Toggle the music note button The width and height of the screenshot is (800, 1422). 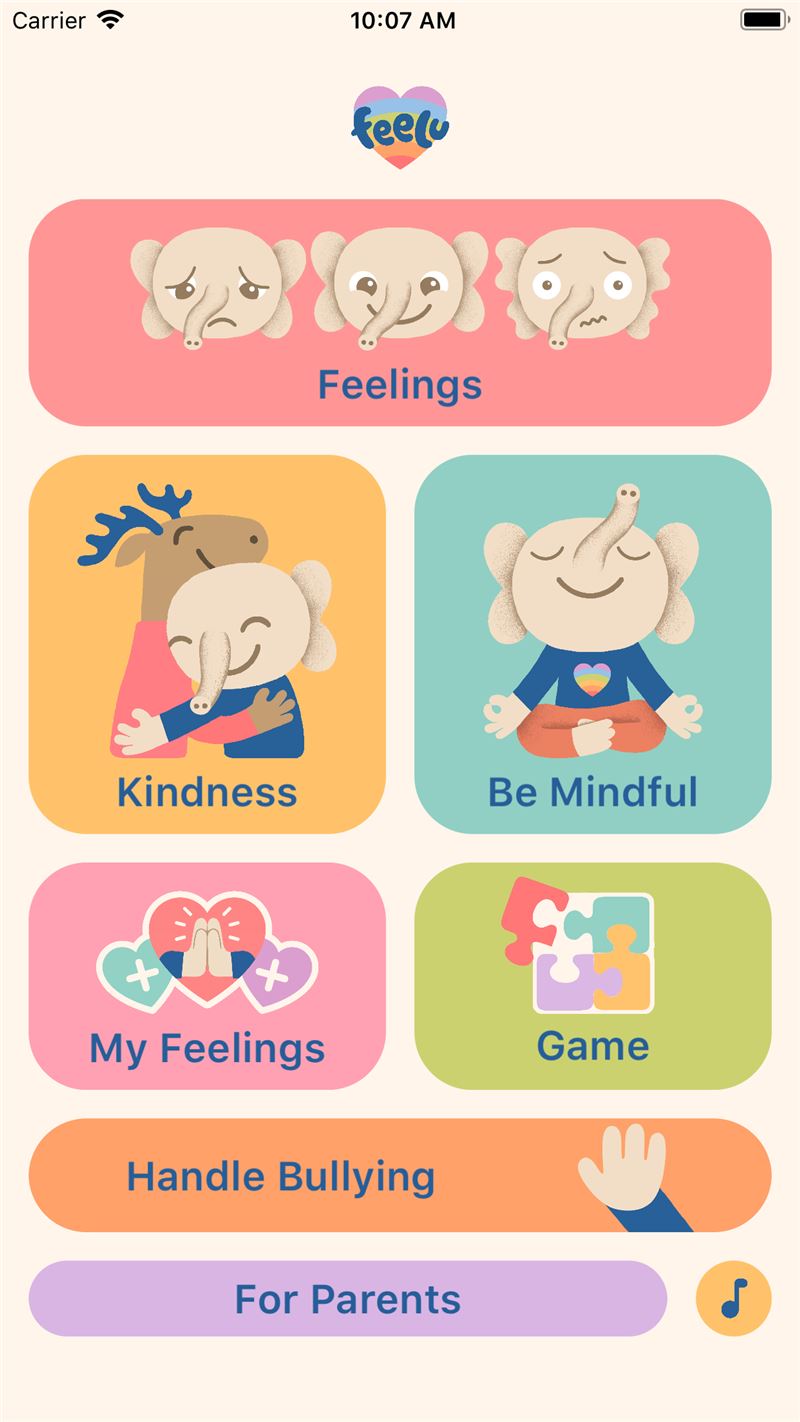pos(734,1298)
